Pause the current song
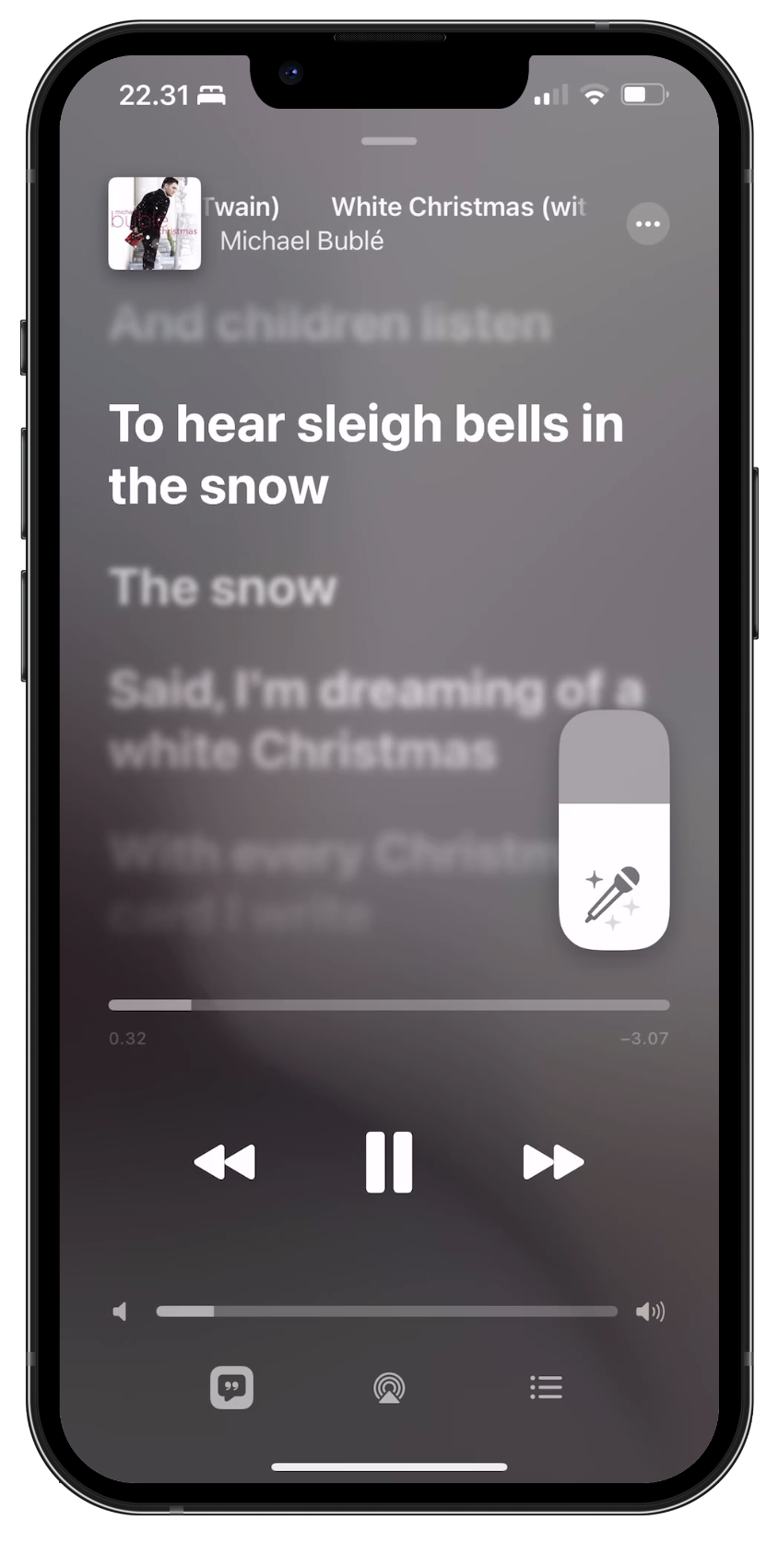This screenshot has width=778, height=1568. (x=388, y=1161)
